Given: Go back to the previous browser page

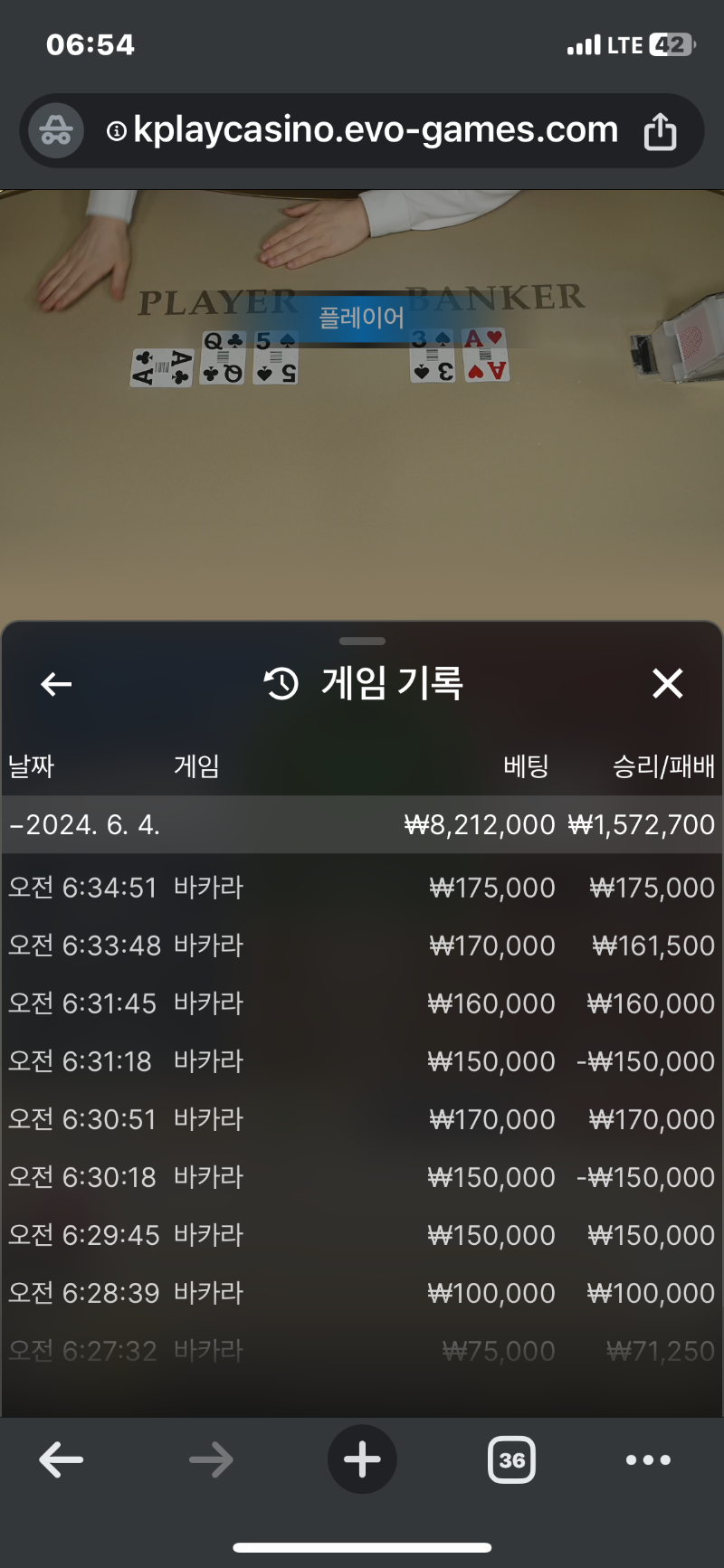Looking at the screenshot, I should click(x=62, y=1459).
